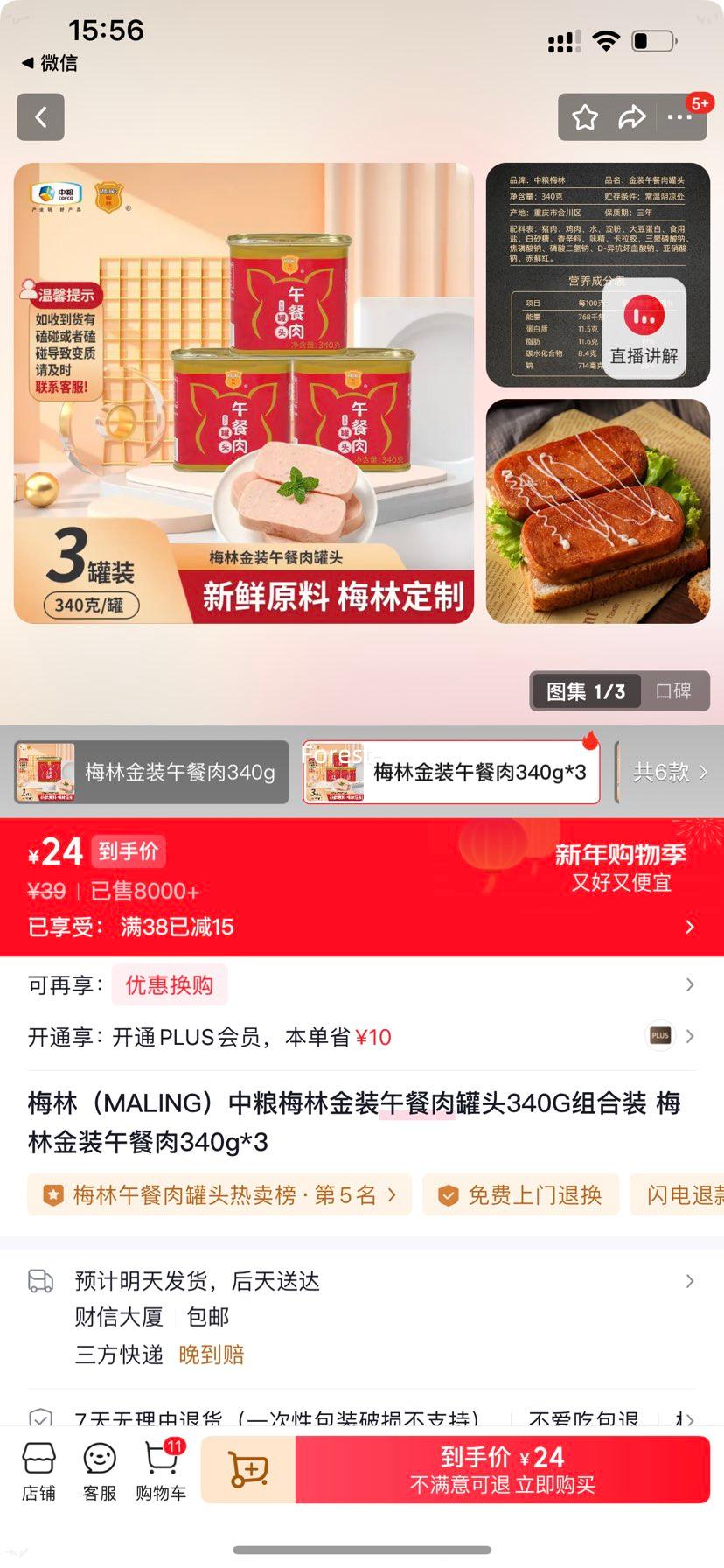Add this product to favorites with the star
Screen dimensions: 724x1568
tap(585, 117)
